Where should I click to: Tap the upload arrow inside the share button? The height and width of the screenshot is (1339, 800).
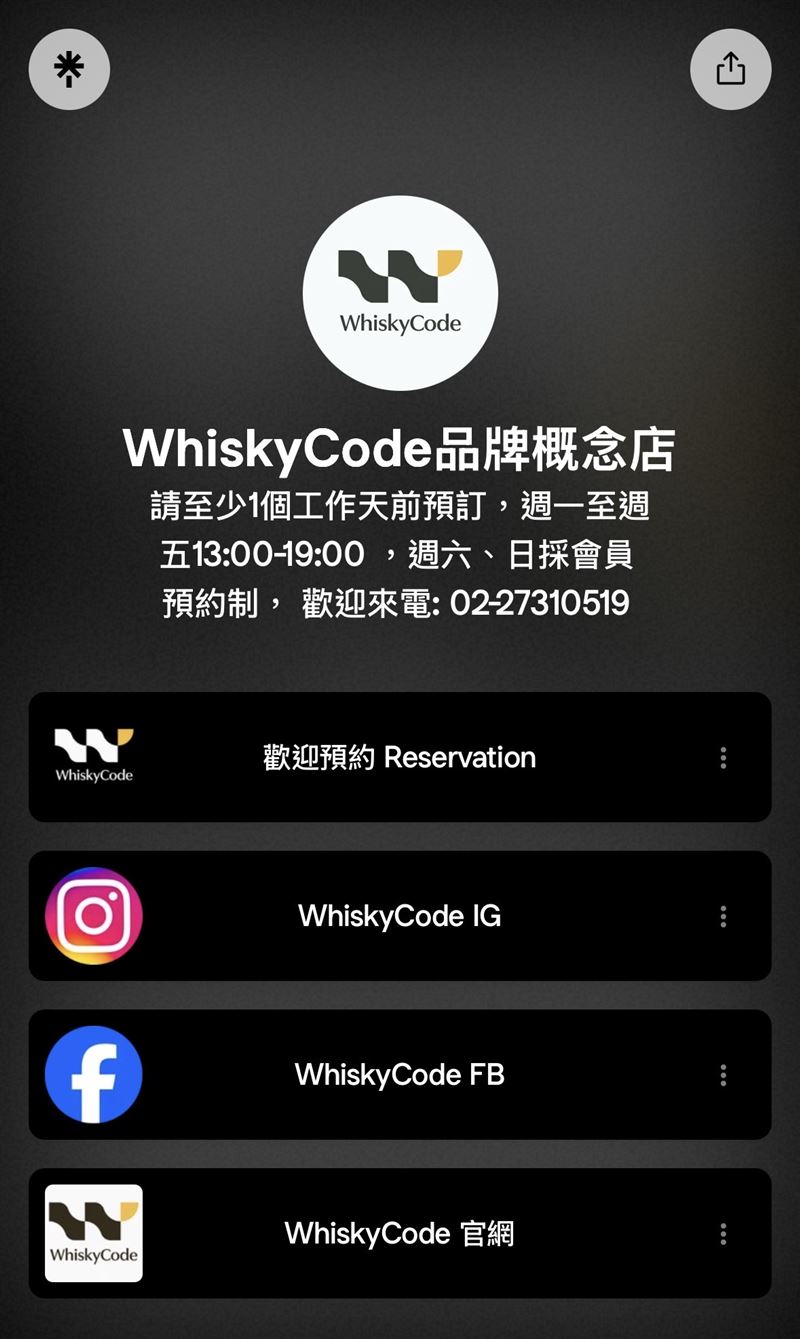coord(731,68)
